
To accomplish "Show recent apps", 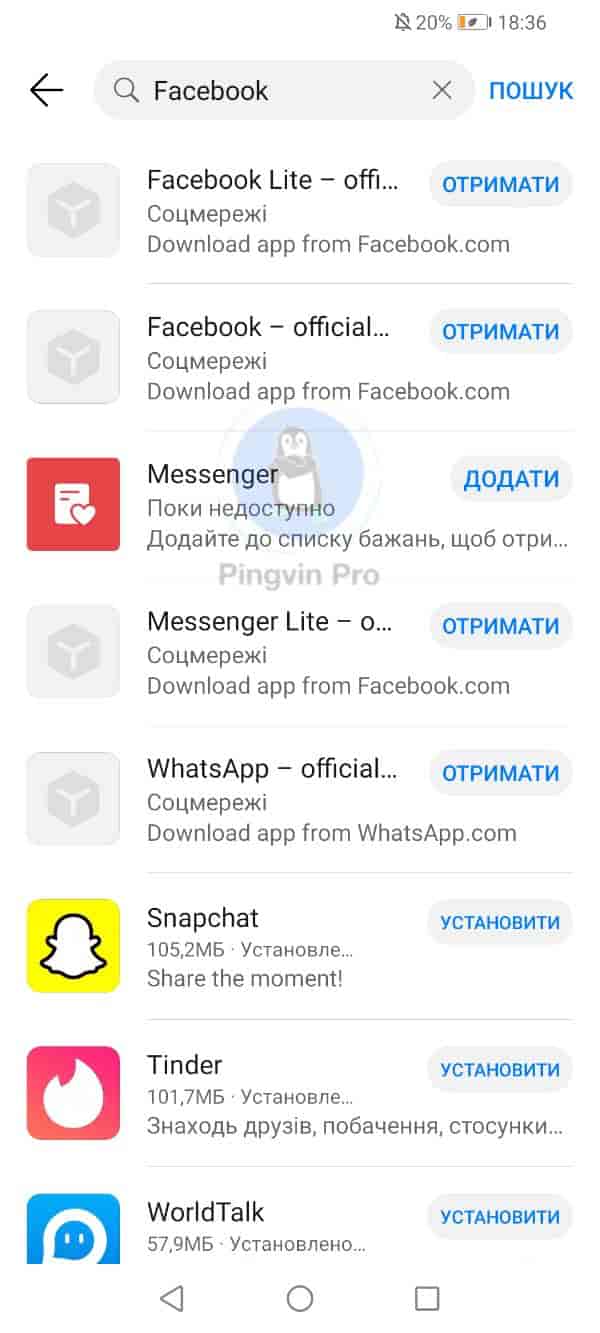I will (x=427, y=1298).
